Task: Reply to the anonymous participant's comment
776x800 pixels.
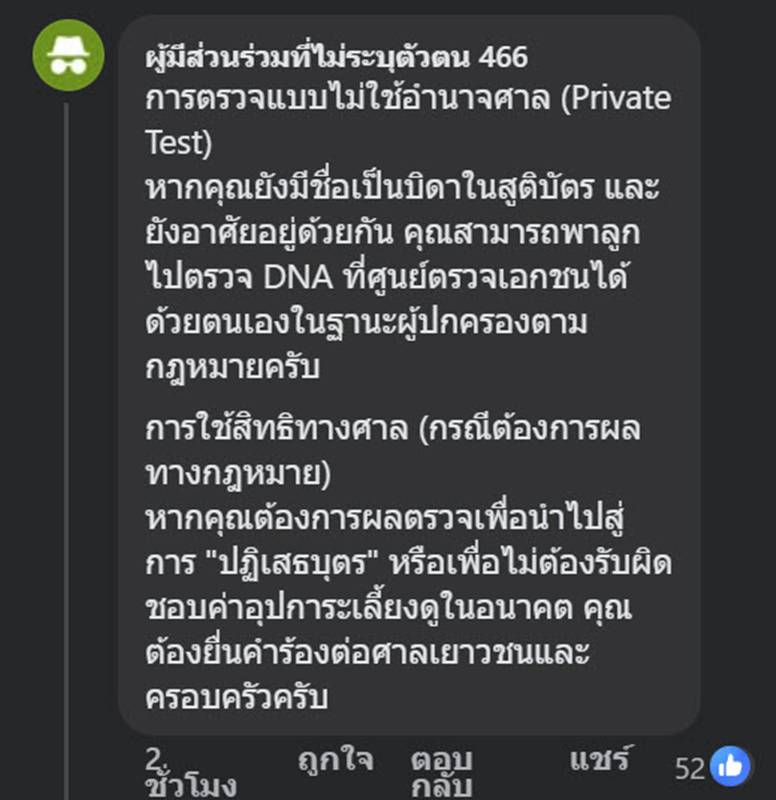Action: [440, 770]
